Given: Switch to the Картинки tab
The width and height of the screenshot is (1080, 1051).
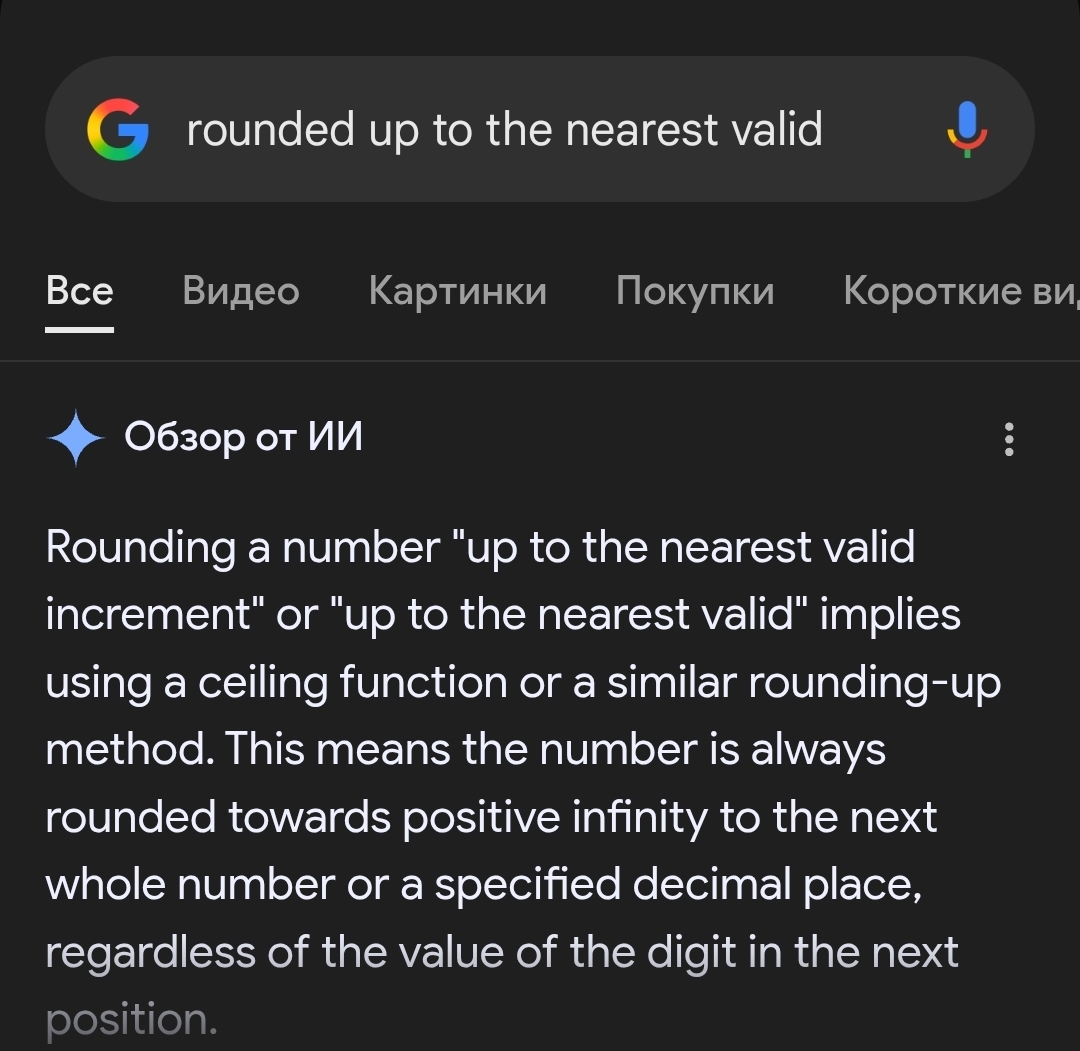Looking at the screenshot, I should pyautogui.click(x=457, y=291).
